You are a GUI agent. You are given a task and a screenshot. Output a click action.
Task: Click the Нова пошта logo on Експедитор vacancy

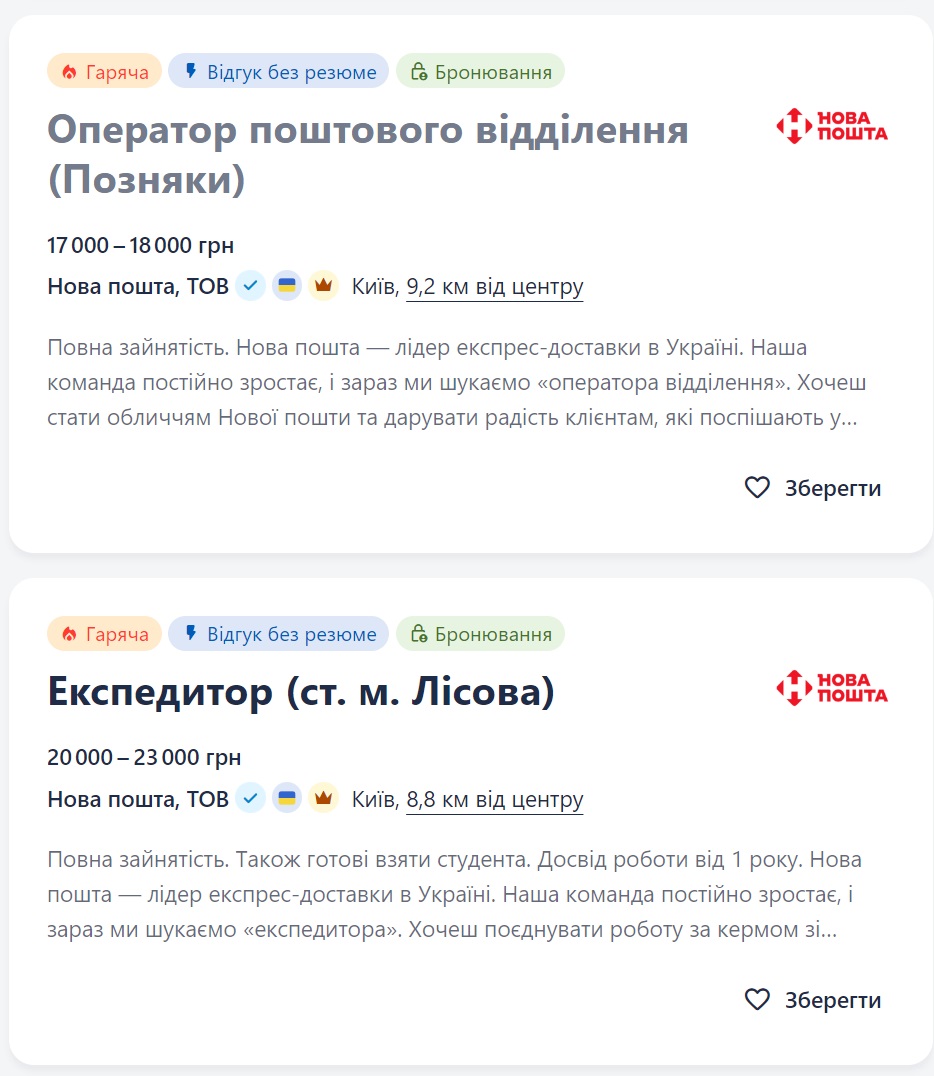831,688
